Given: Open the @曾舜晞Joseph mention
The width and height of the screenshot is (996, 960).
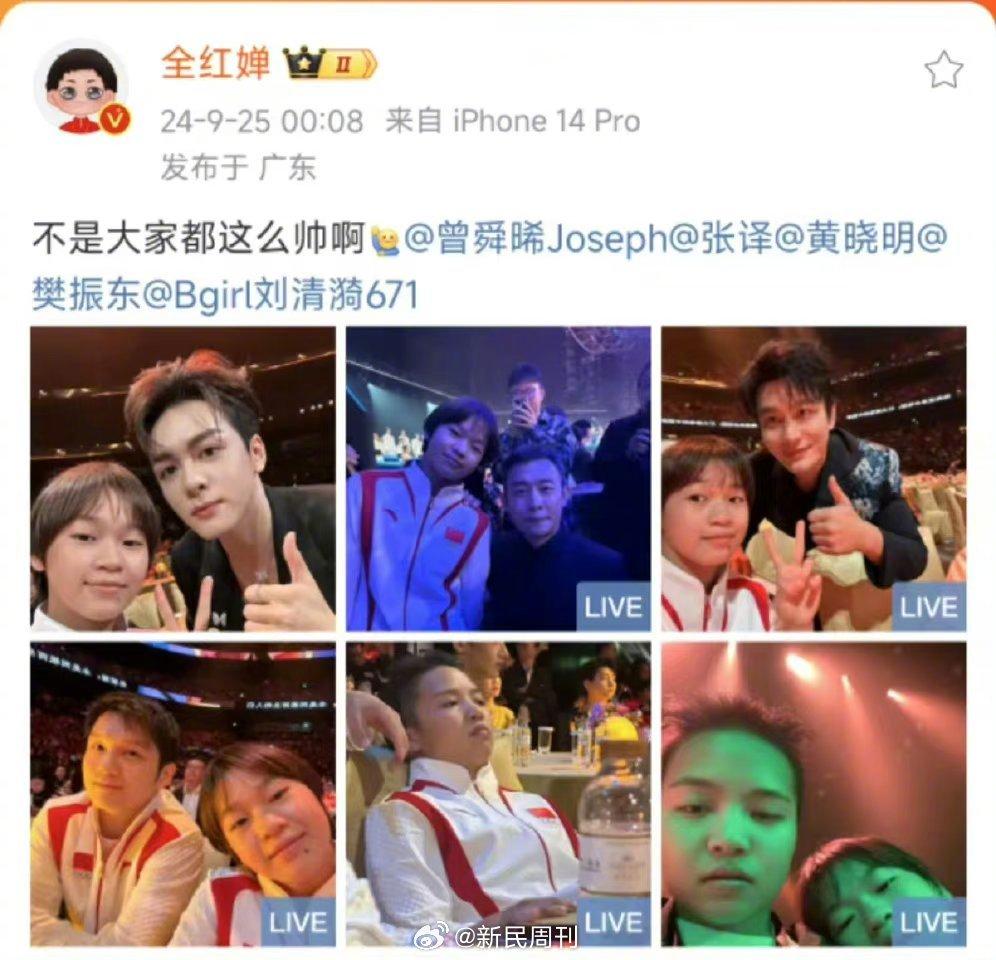Looking at the screenshot, I should coord(535,238).
